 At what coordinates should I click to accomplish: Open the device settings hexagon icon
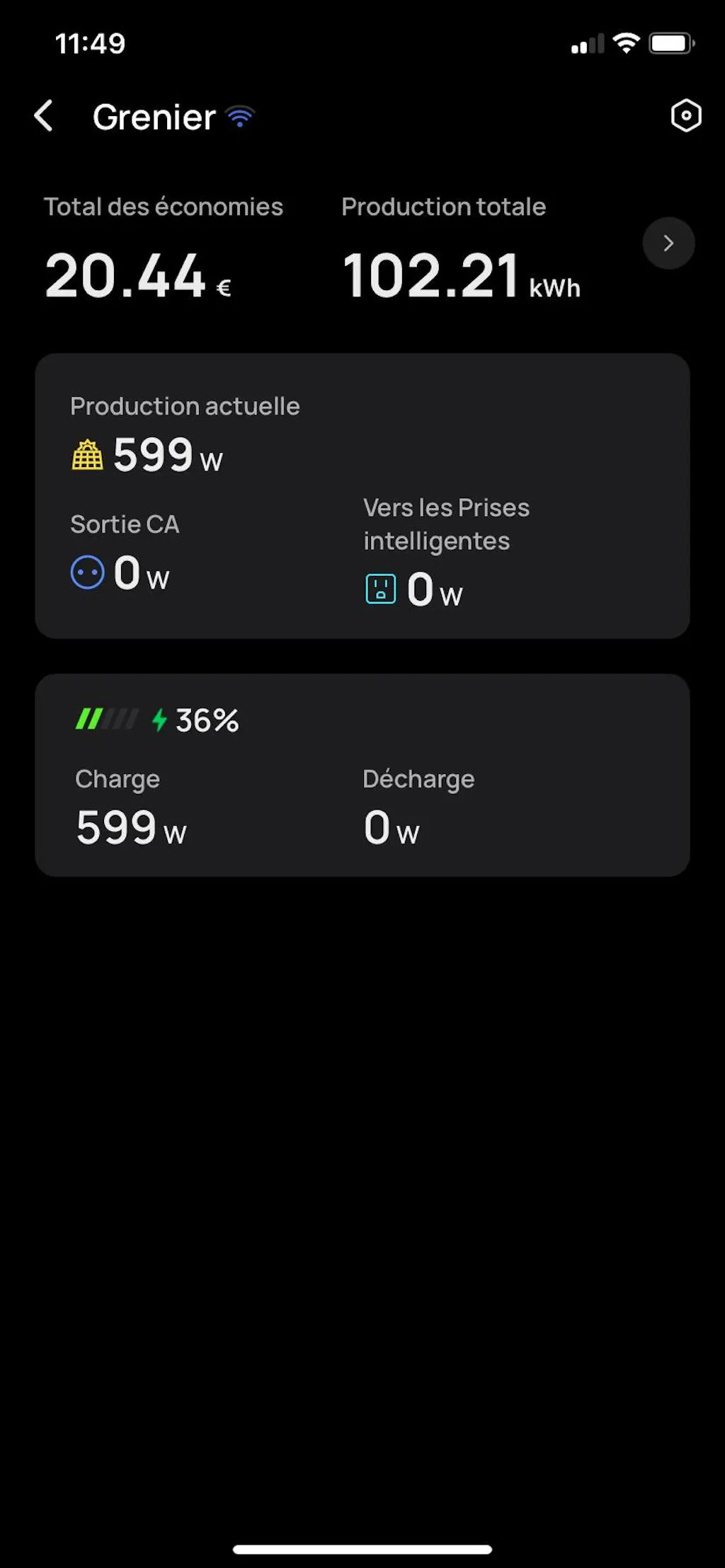coord(685,115)
